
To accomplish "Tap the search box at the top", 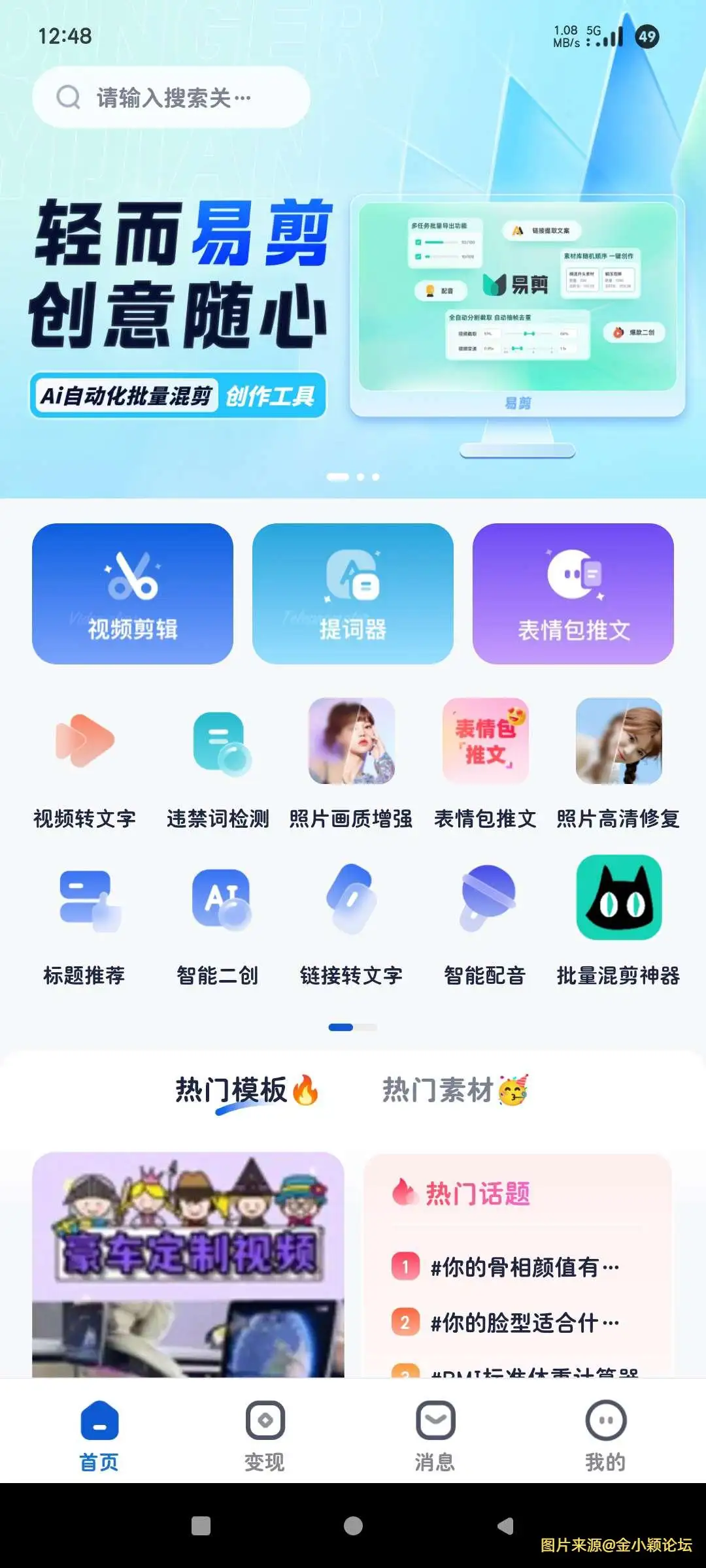I will pyautogui.click(x=171, y=97).
